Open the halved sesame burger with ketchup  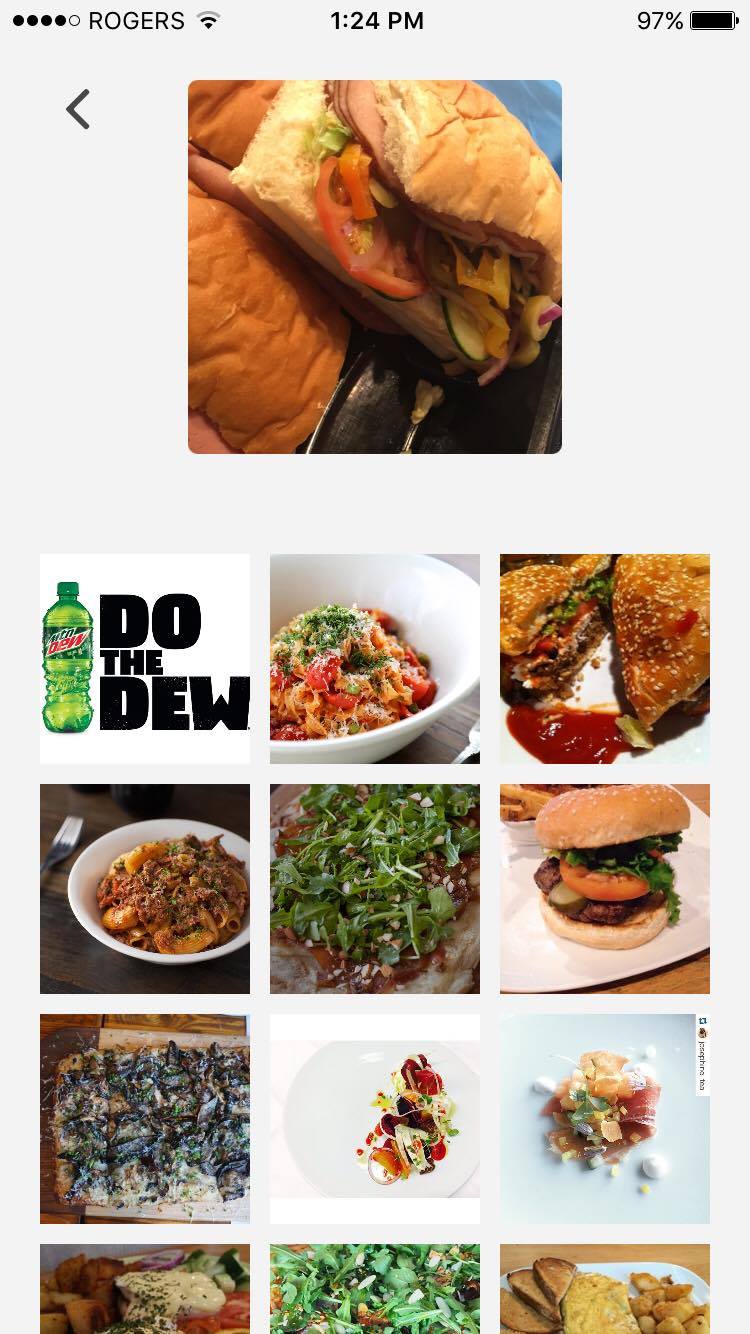click(x=605, y=659)
